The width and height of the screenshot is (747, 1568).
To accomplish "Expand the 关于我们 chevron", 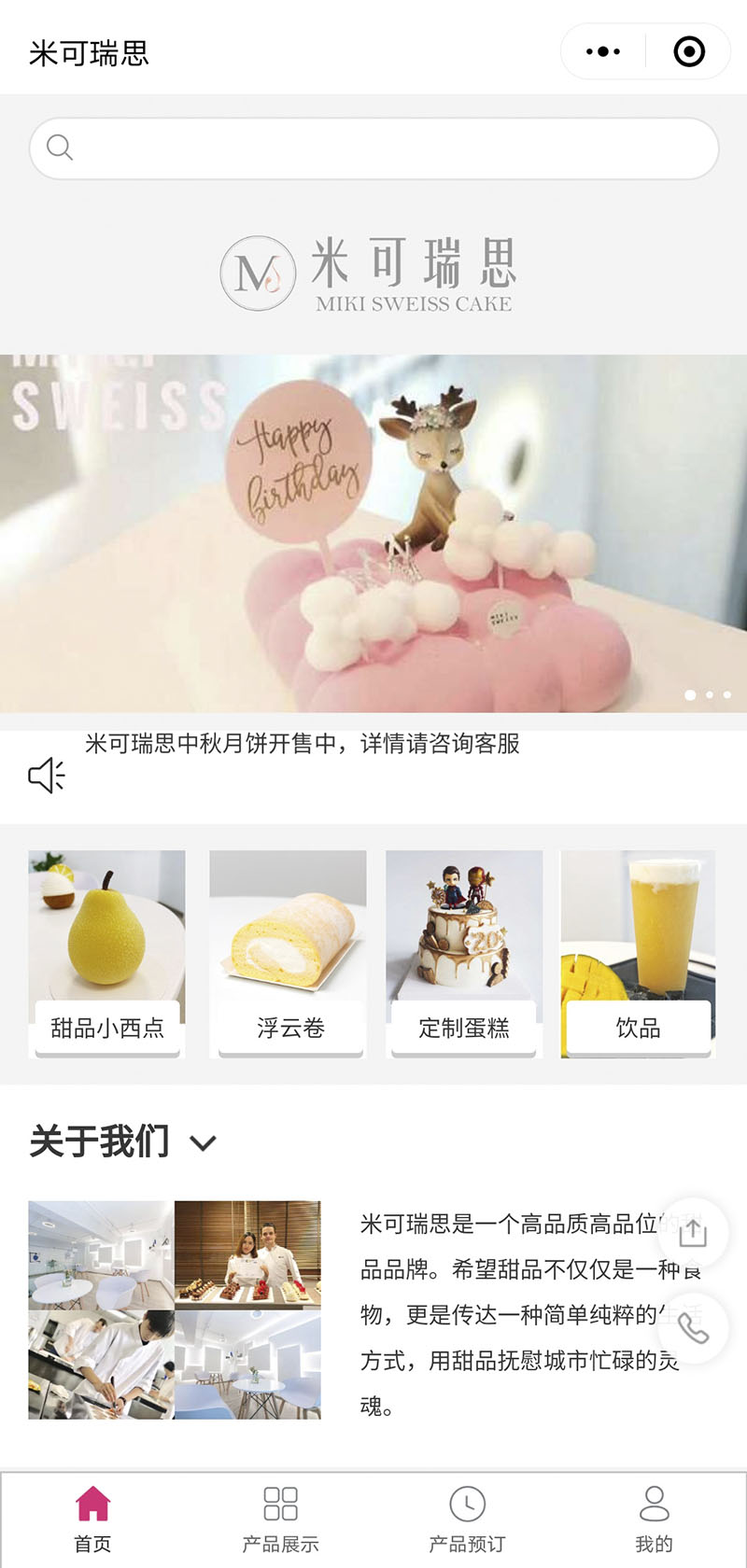I will click(x=203, y=1143).
